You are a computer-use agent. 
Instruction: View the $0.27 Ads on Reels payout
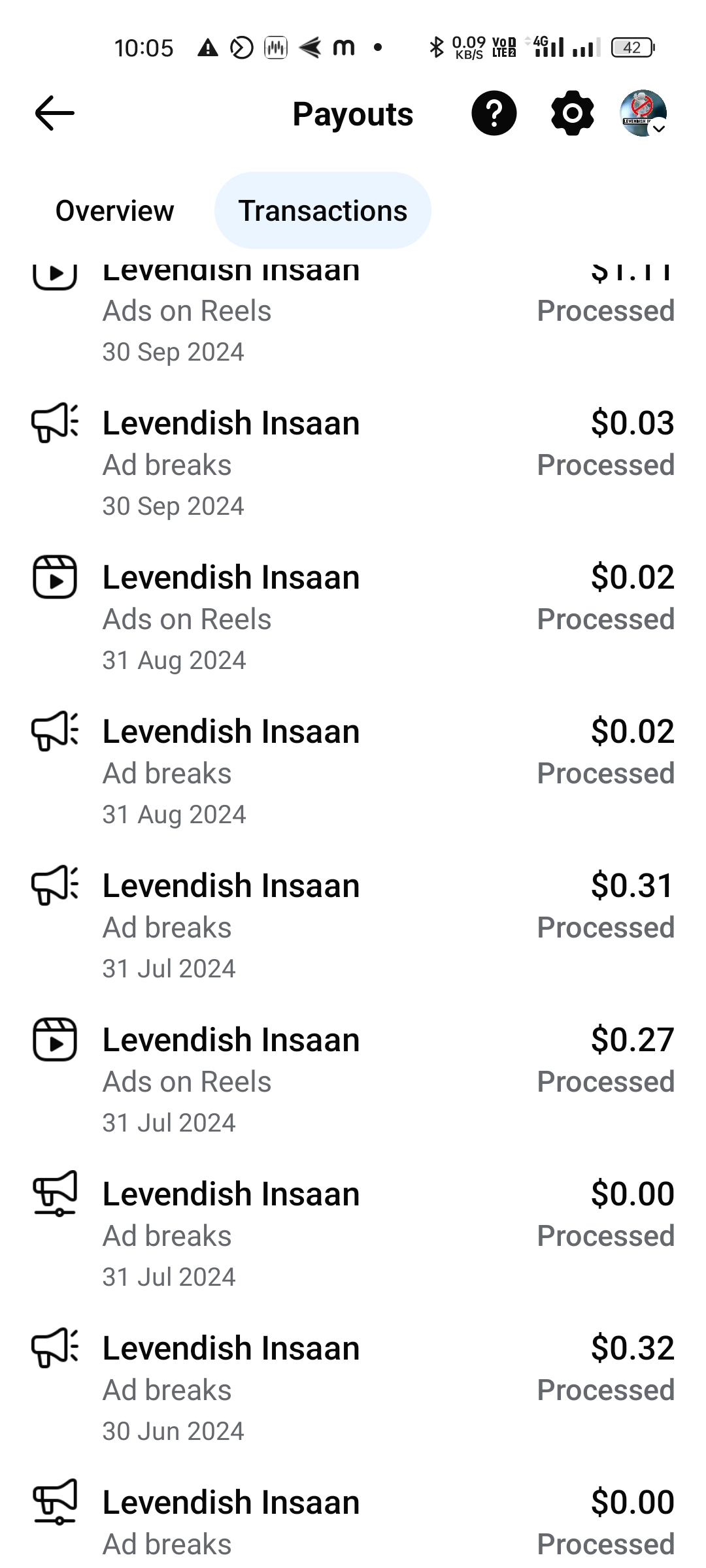[353, 1081]
